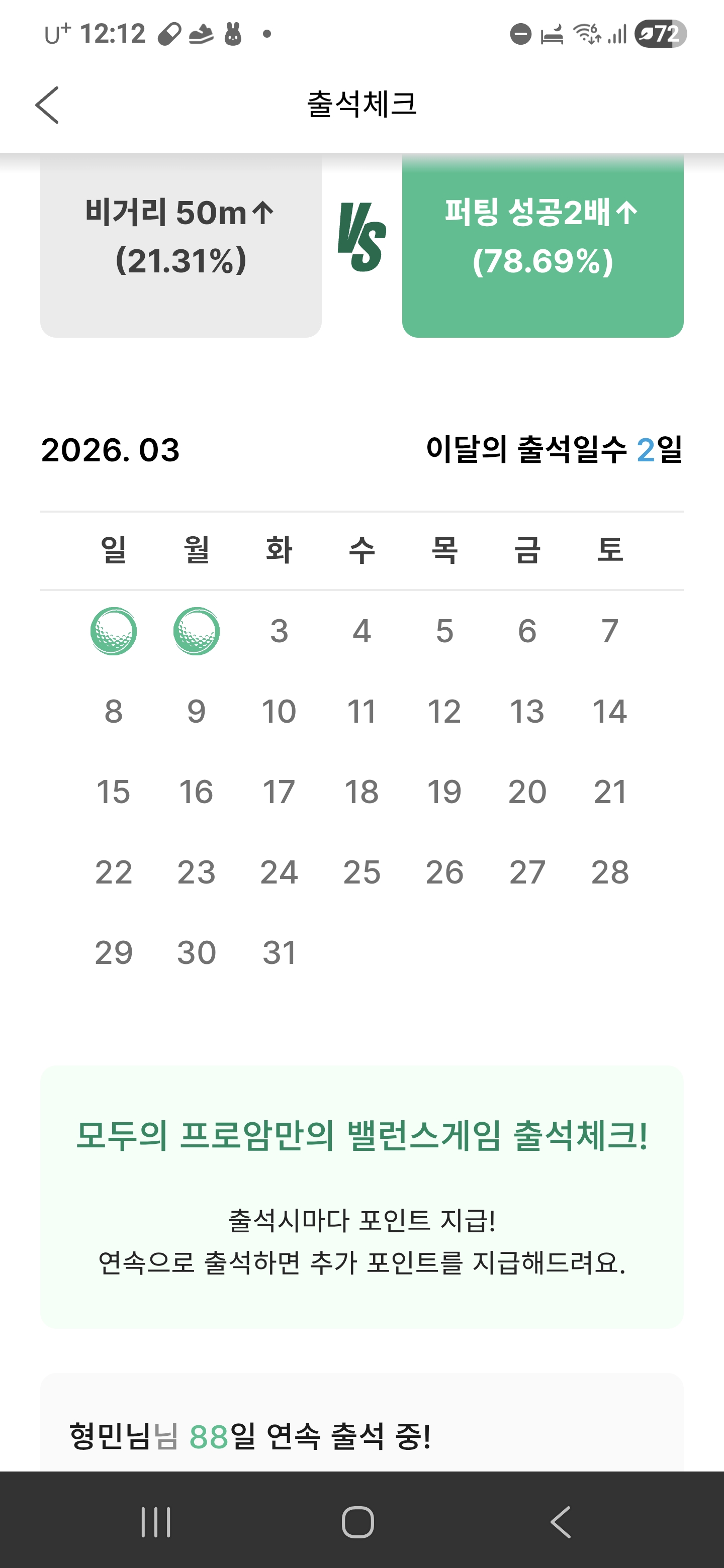Viewport: 724px width, 1568px height.
Task: Go back from the 출석체크 screen
Action: [x=47, y=105]
